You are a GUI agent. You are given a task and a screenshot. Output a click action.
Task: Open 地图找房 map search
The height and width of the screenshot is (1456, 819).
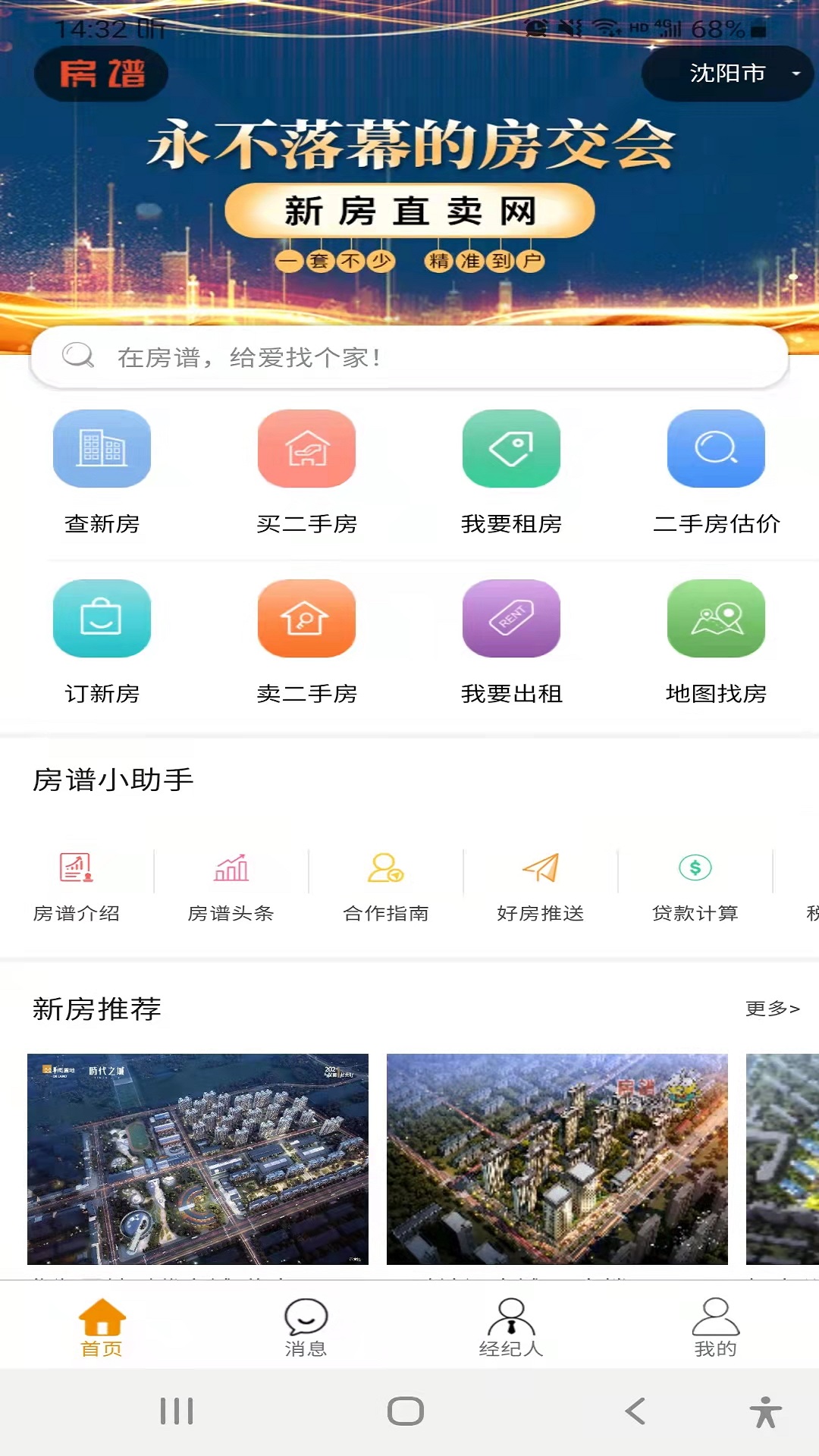pyautogui.click(x=716, y=640)
